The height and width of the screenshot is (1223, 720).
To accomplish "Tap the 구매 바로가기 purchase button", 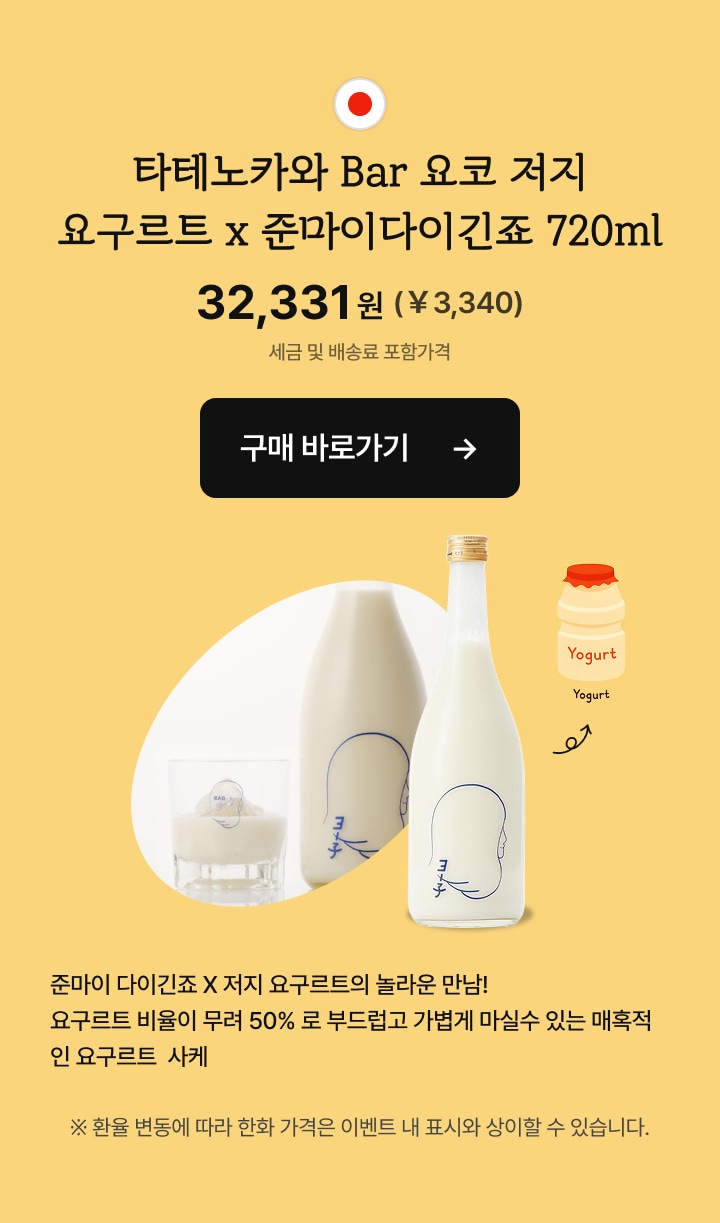I will (359, 448).
